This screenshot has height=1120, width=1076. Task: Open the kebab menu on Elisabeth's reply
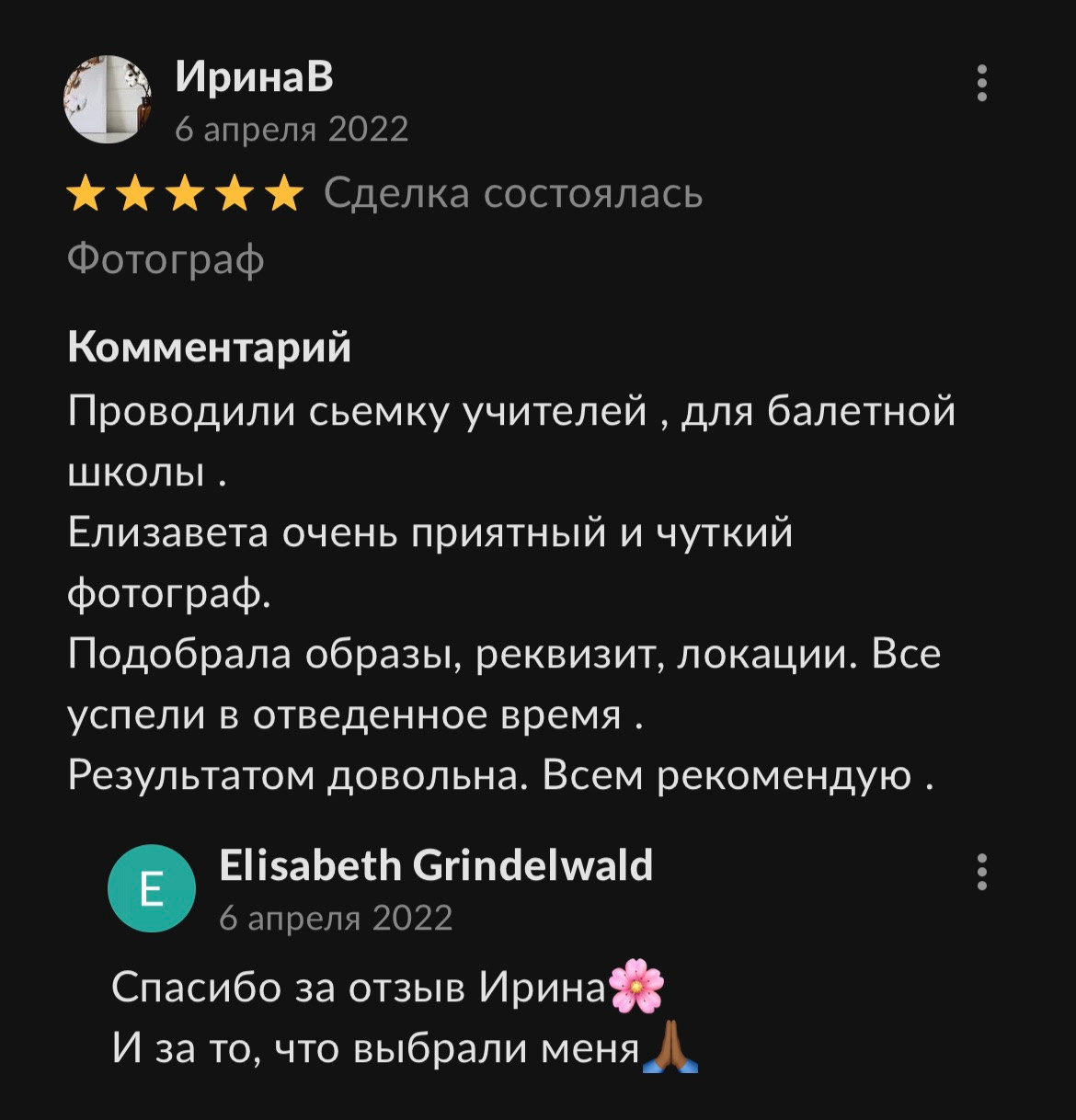pos(983,874)
